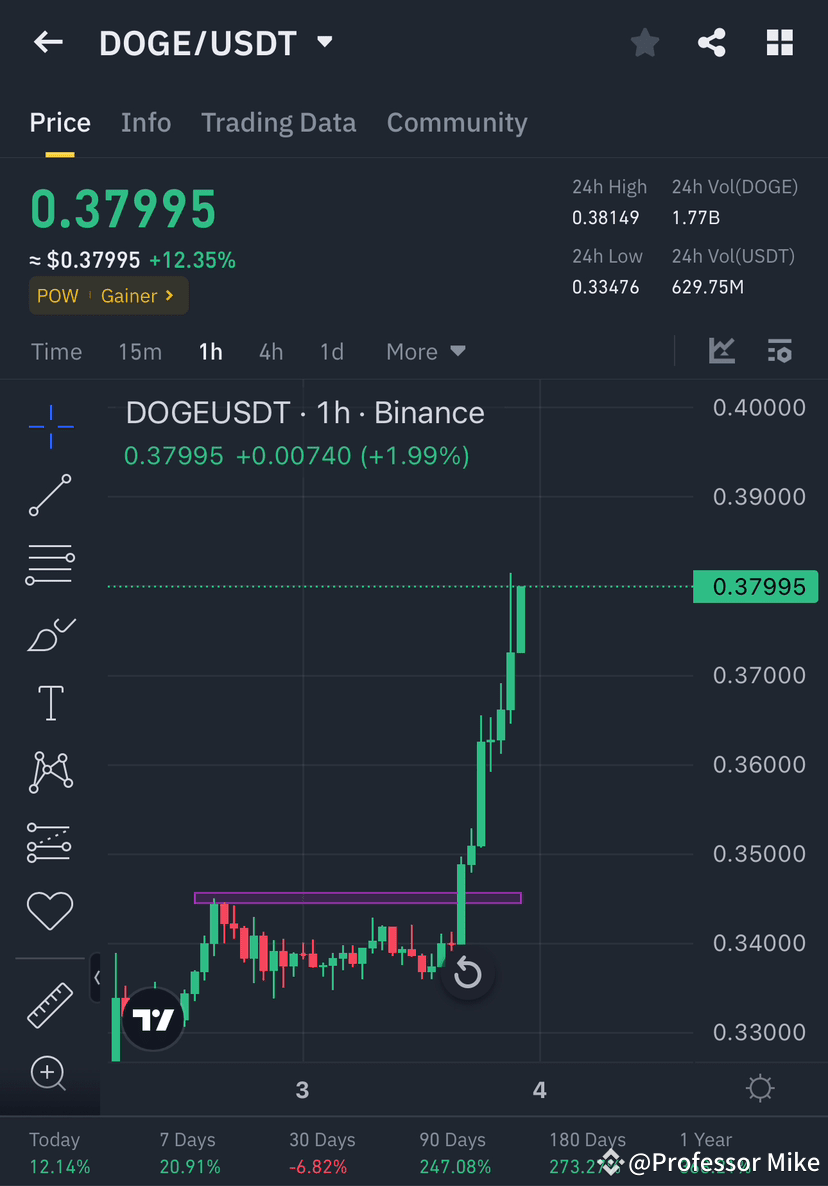828x1186 pixels.
Task: Select the trend line drawing tool
Action: coord(50,495)
